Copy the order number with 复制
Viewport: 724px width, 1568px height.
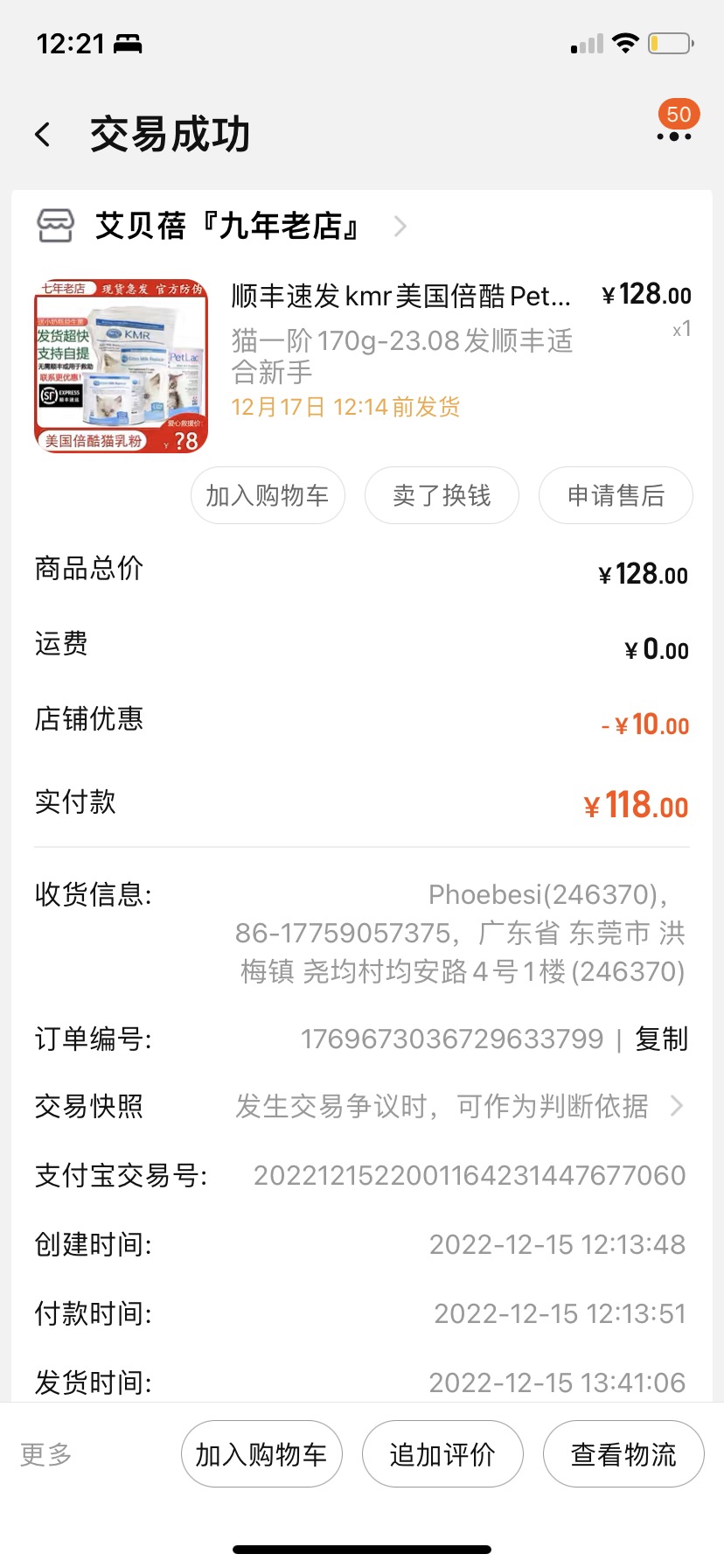[662, 1039]
